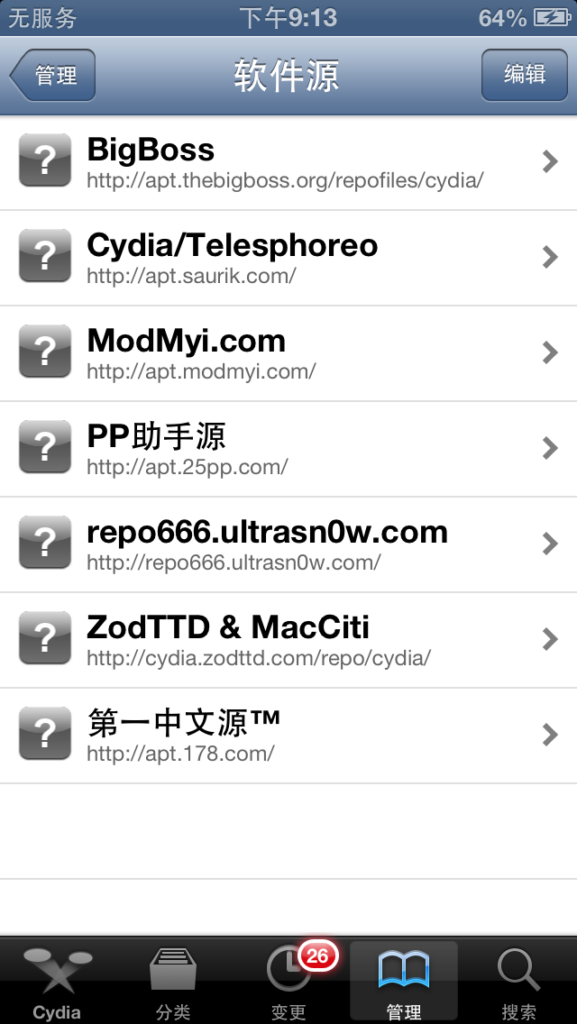Open the BigBoss source
The height and width of the screenshot is (1024, 577).
[x=288, y=163]
